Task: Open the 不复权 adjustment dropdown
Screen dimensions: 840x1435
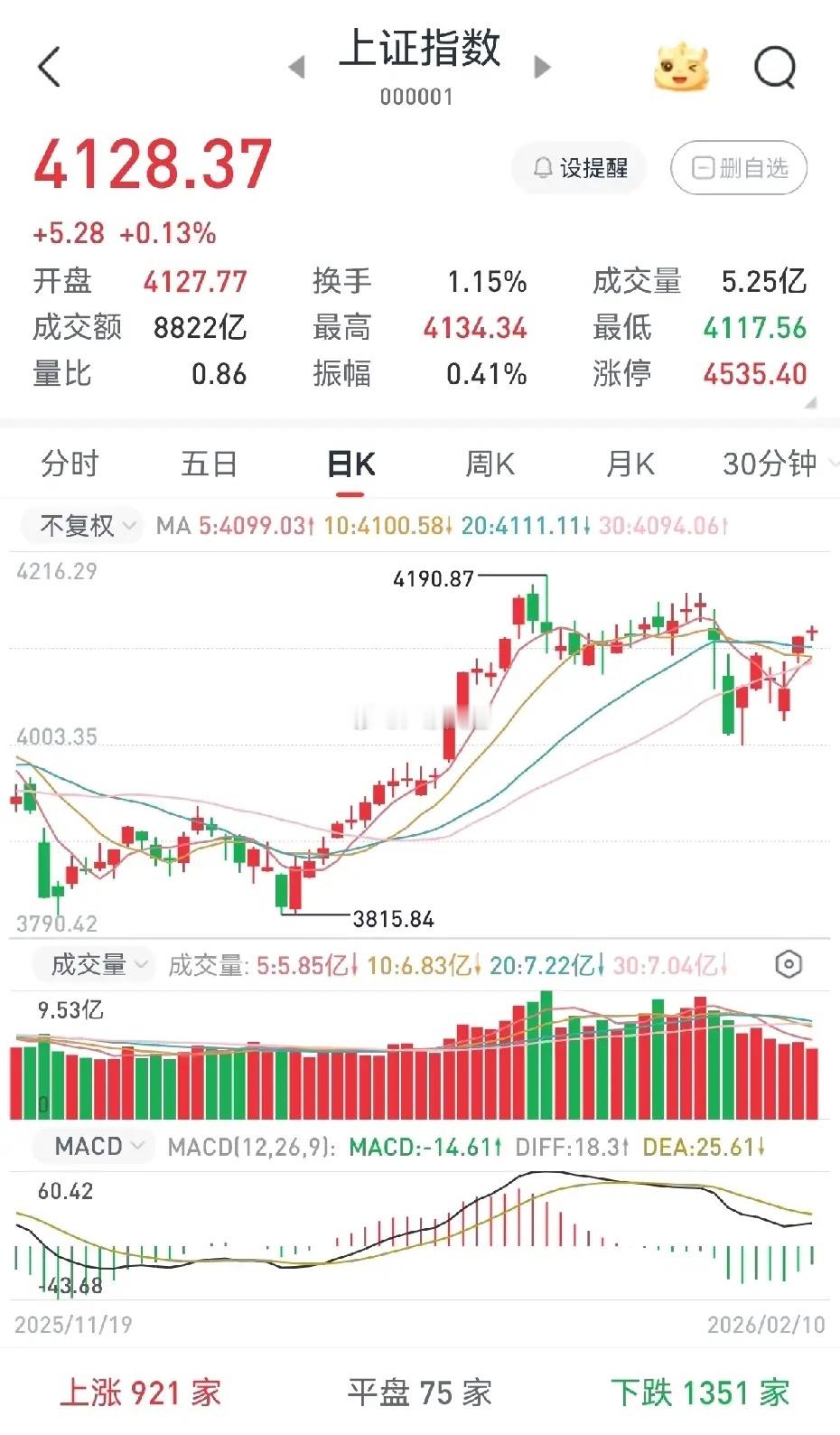Action: pos(79,526)
